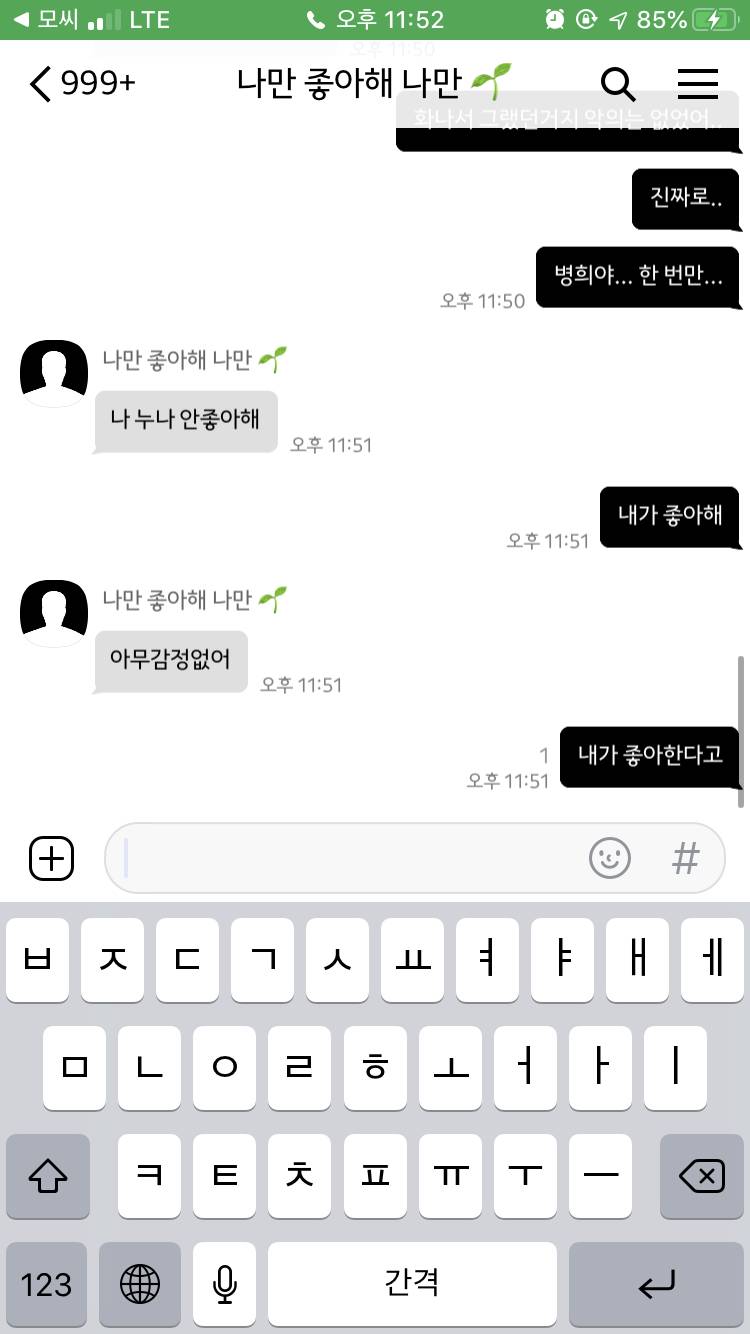The image size is (750, 1334).
Task: Open the search icon in the chat header
Action: click(619, 86)
